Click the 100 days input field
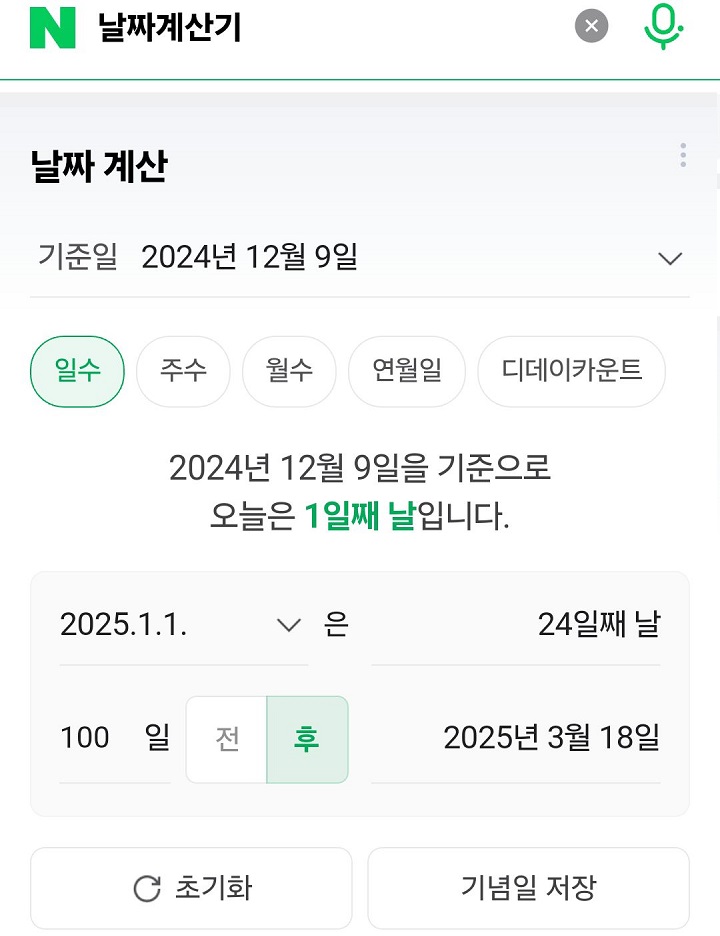 point(84,738)
